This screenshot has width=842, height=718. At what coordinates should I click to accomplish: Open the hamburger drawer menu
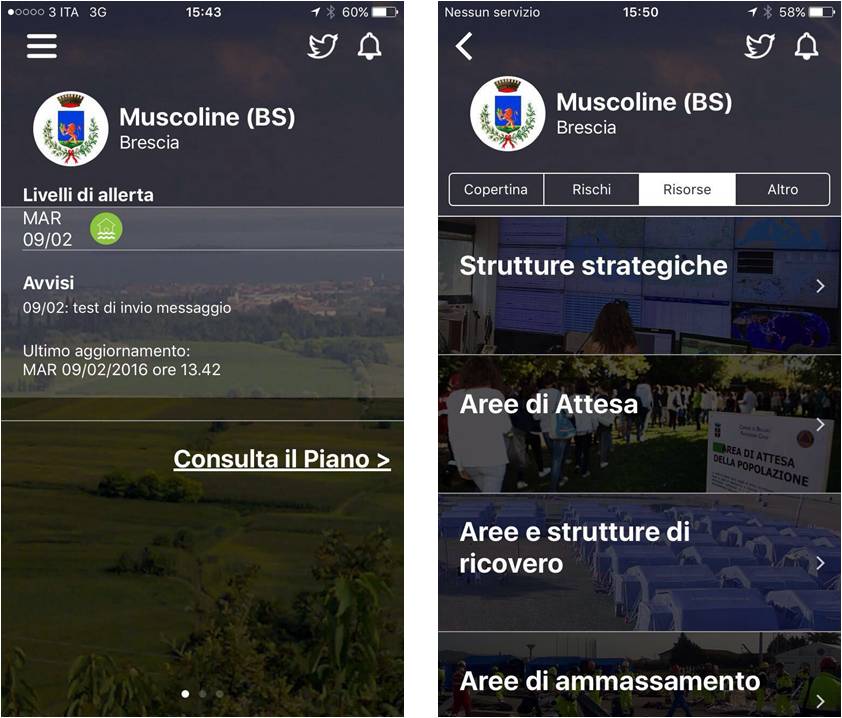tap(41, 46)
